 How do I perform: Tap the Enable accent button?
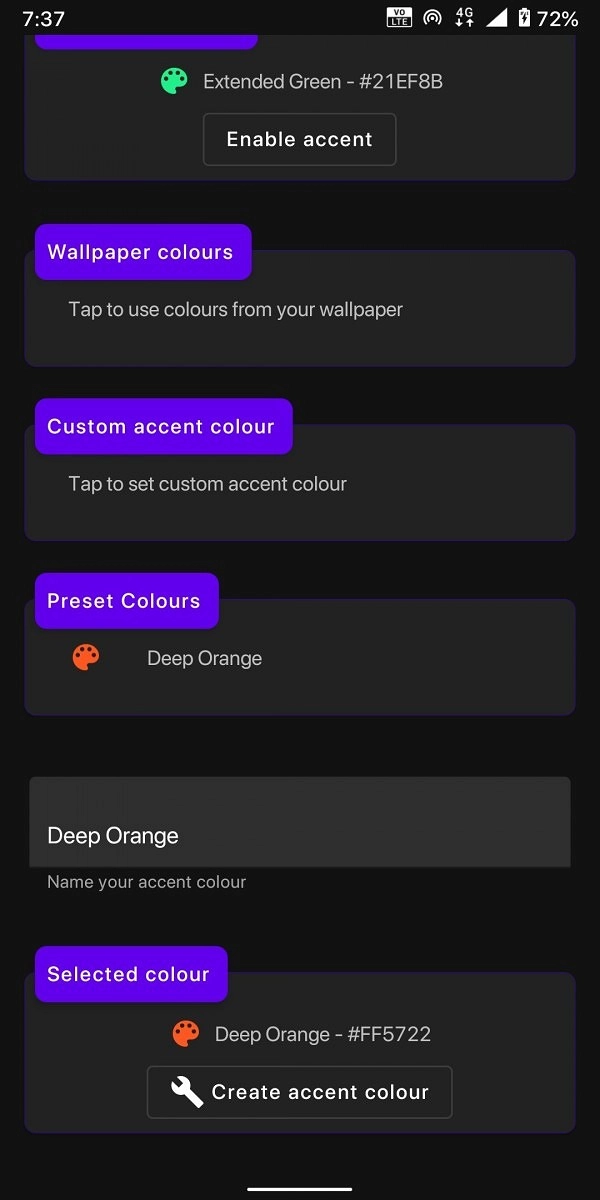pyautogui.click(x=299, y=139)
